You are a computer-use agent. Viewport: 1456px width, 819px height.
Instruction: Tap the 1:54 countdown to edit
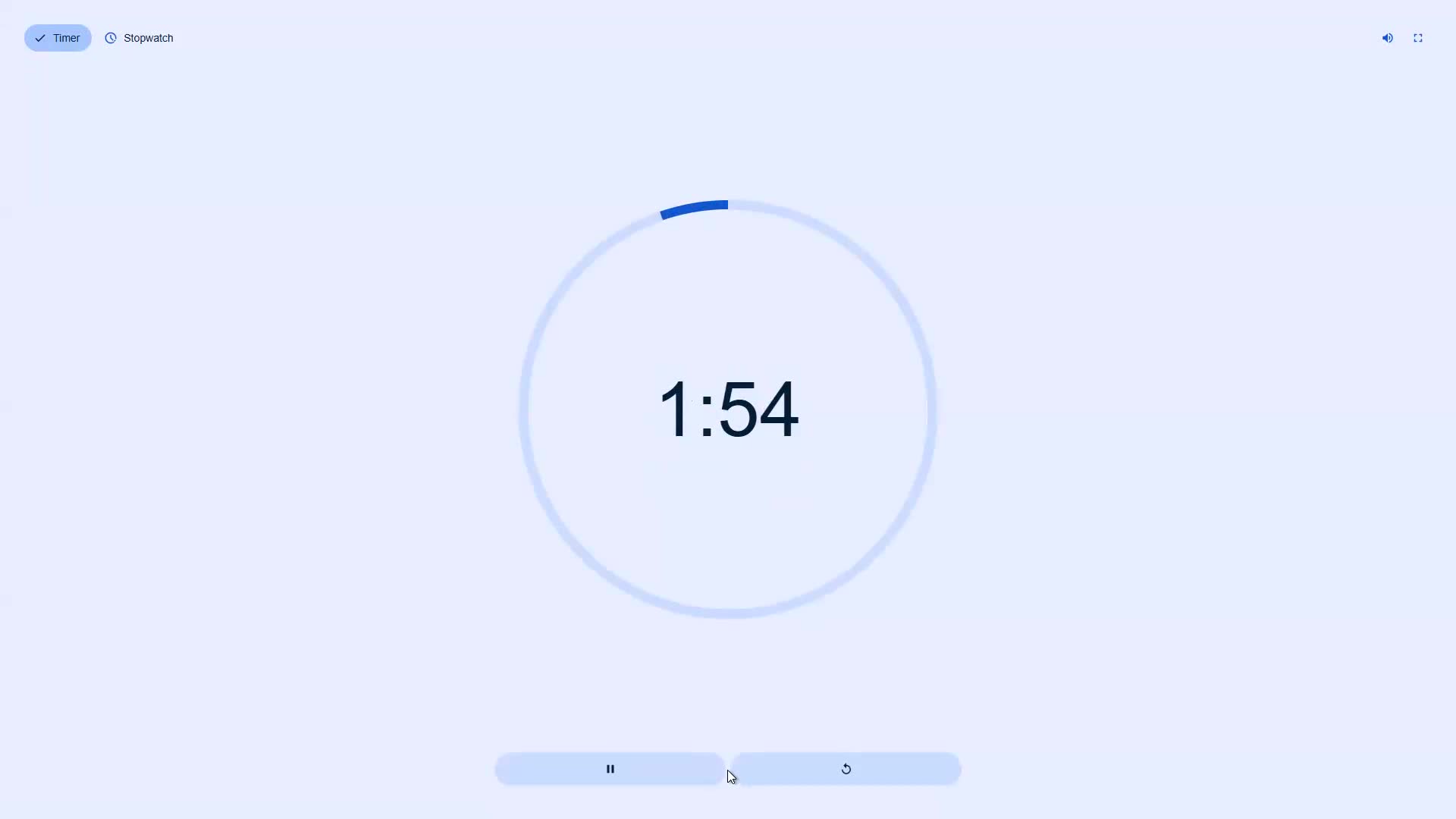pyautogui.click(x=728, y=409)
